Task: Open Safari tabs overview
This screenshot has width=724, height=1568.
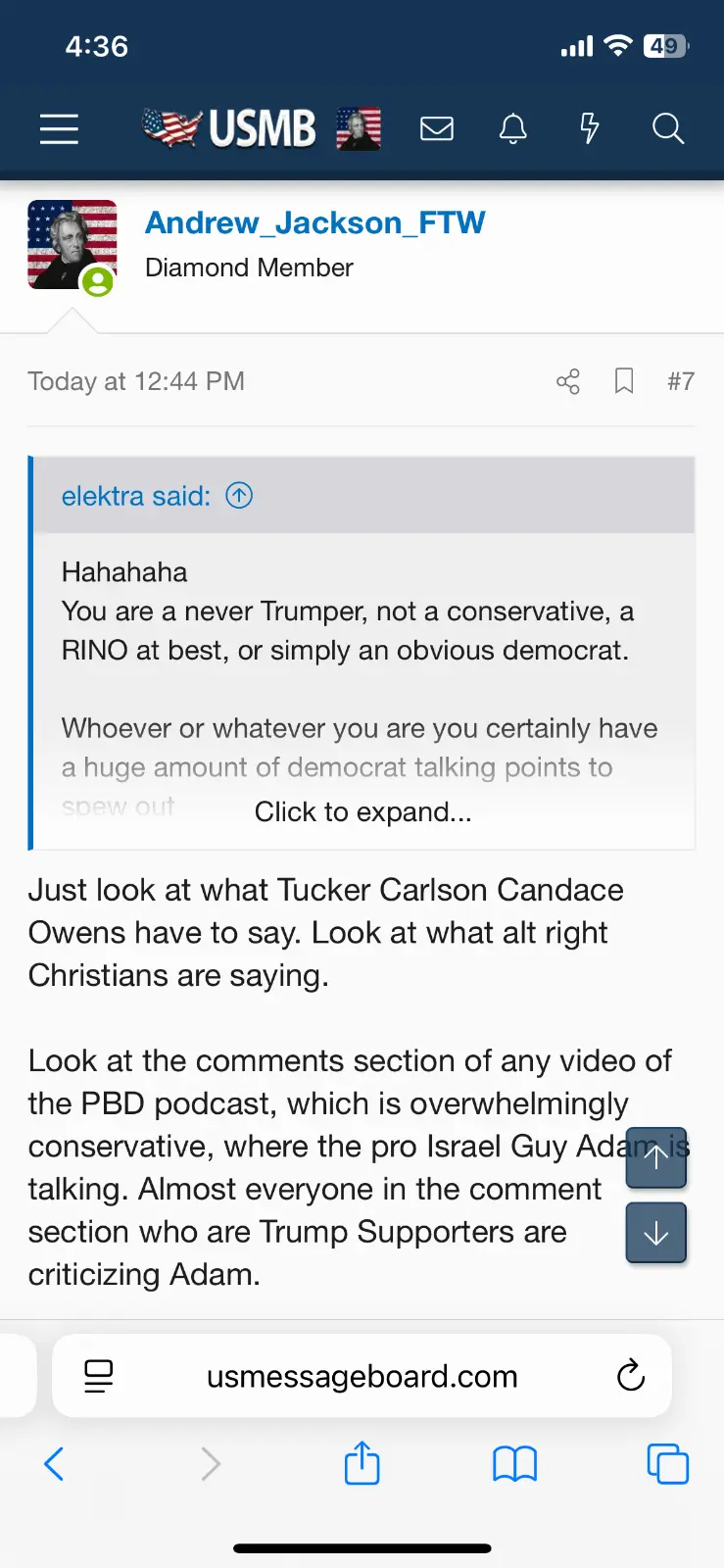Action: click(x=668, y=1464)
